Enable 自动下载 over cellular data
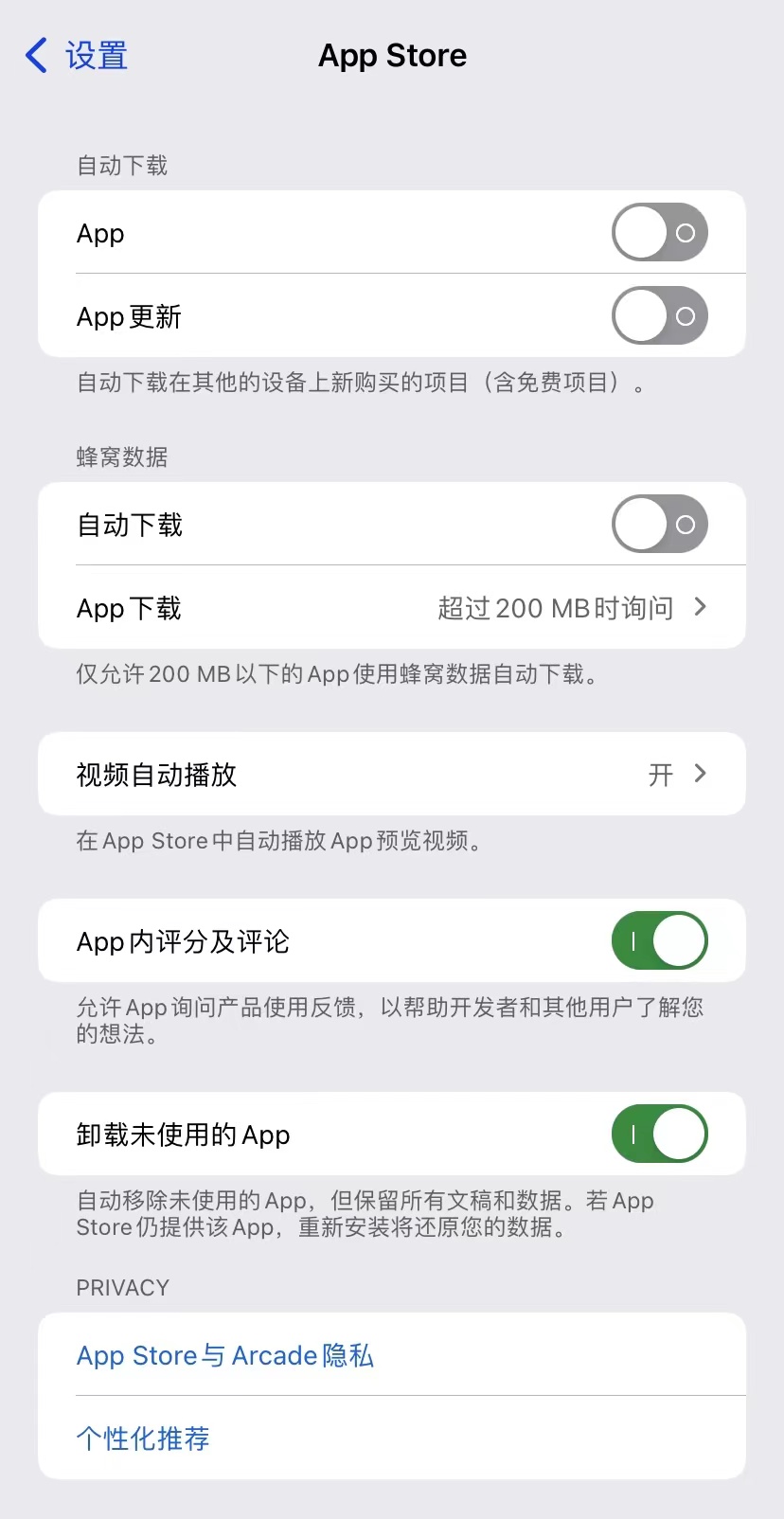 coord(659,524)
